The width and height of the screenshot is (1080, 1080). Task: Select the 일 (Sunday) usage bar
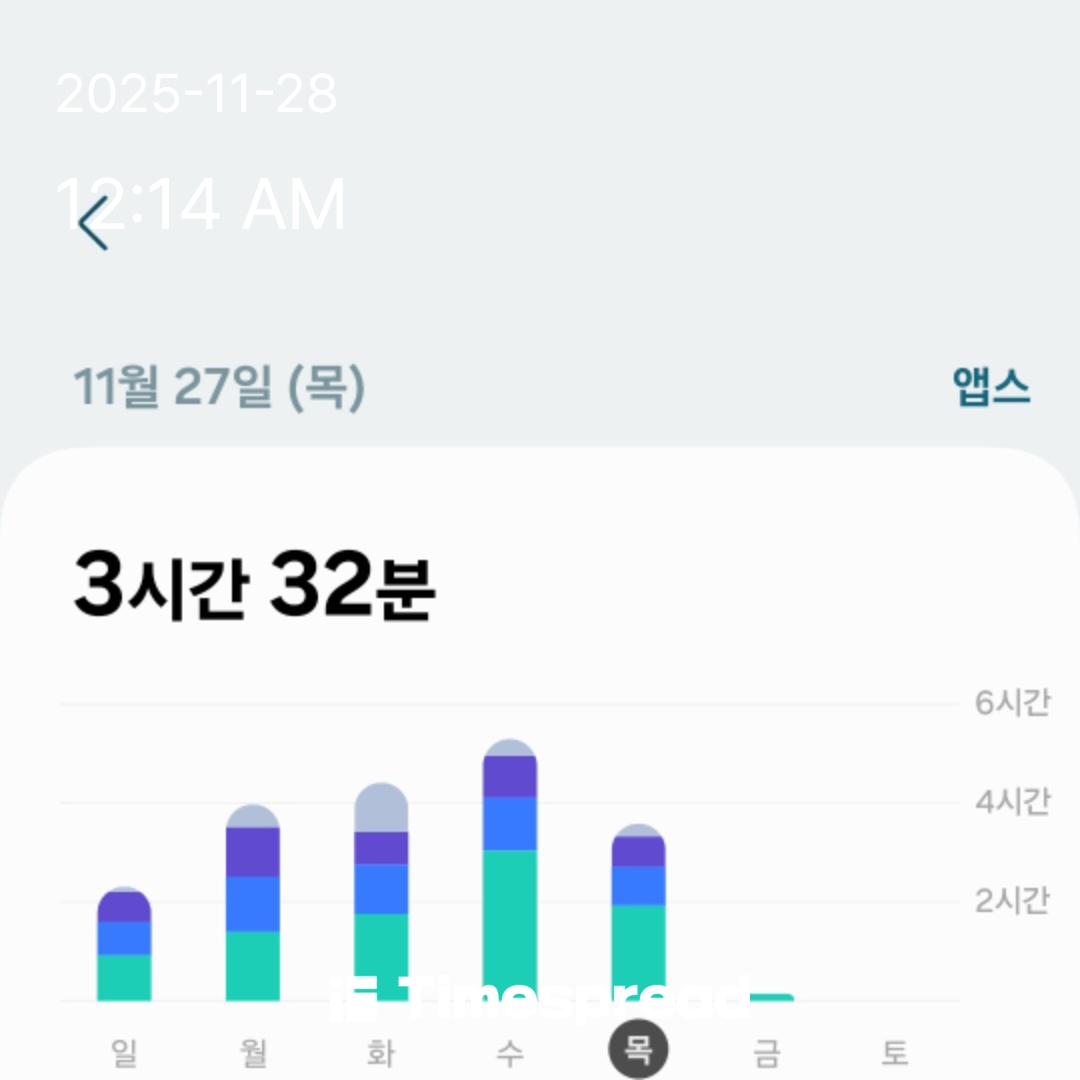pos(124,945)
